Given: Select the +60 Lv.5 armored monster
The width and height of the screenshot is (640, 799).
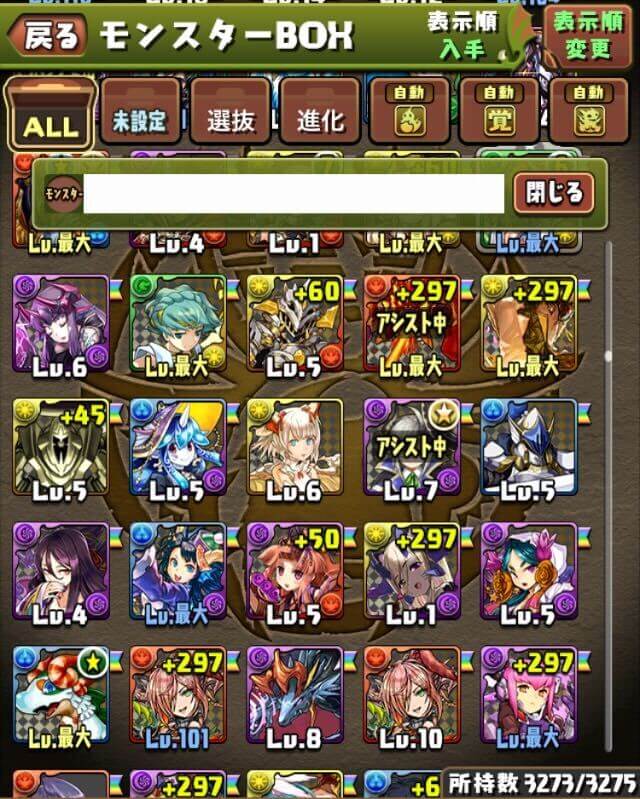Looking at the screenshot, I should click(x=295, y=323).
